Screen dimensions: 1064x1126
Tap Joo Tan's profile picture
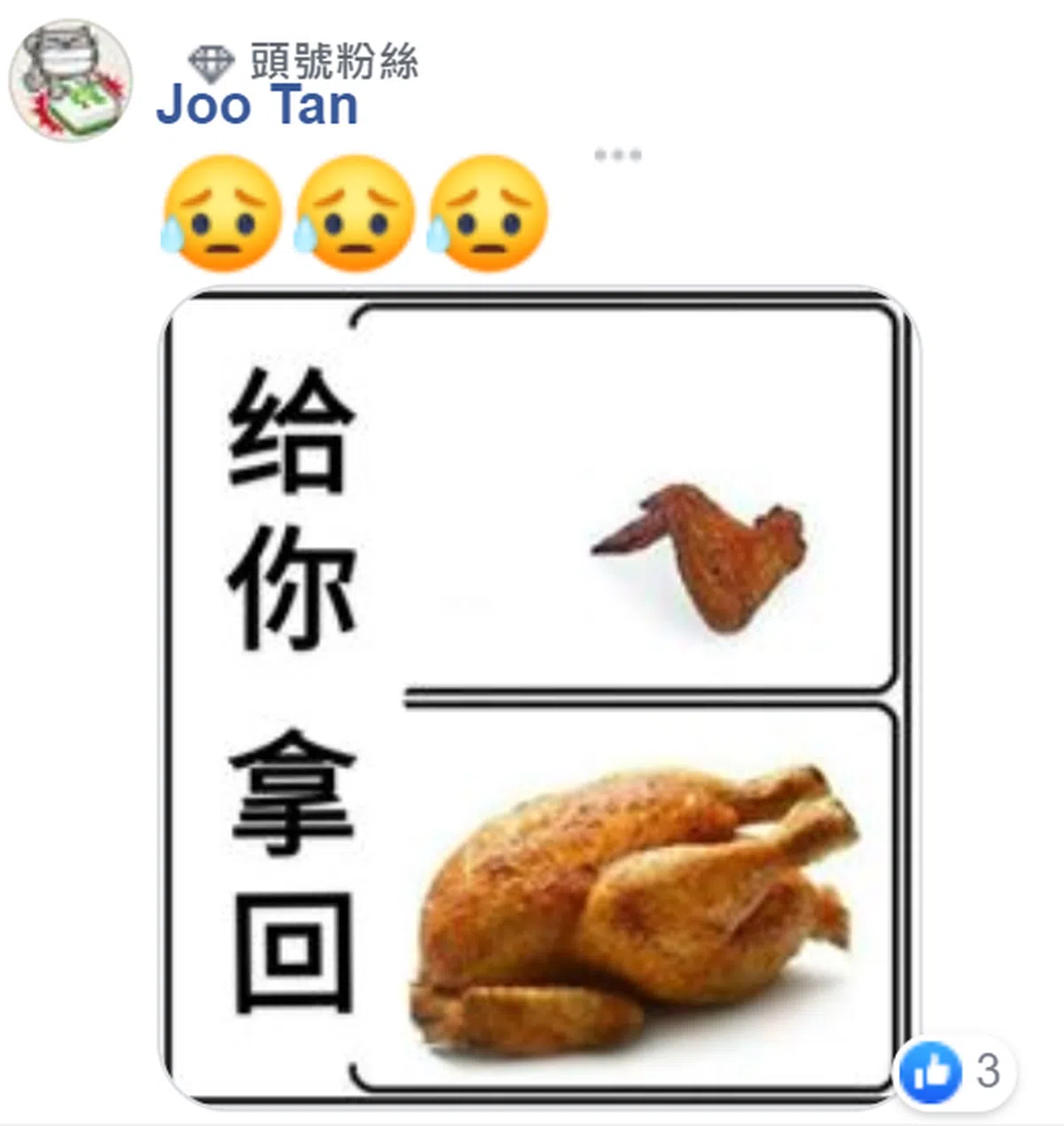pyautogui.click(x=71, y=81)
